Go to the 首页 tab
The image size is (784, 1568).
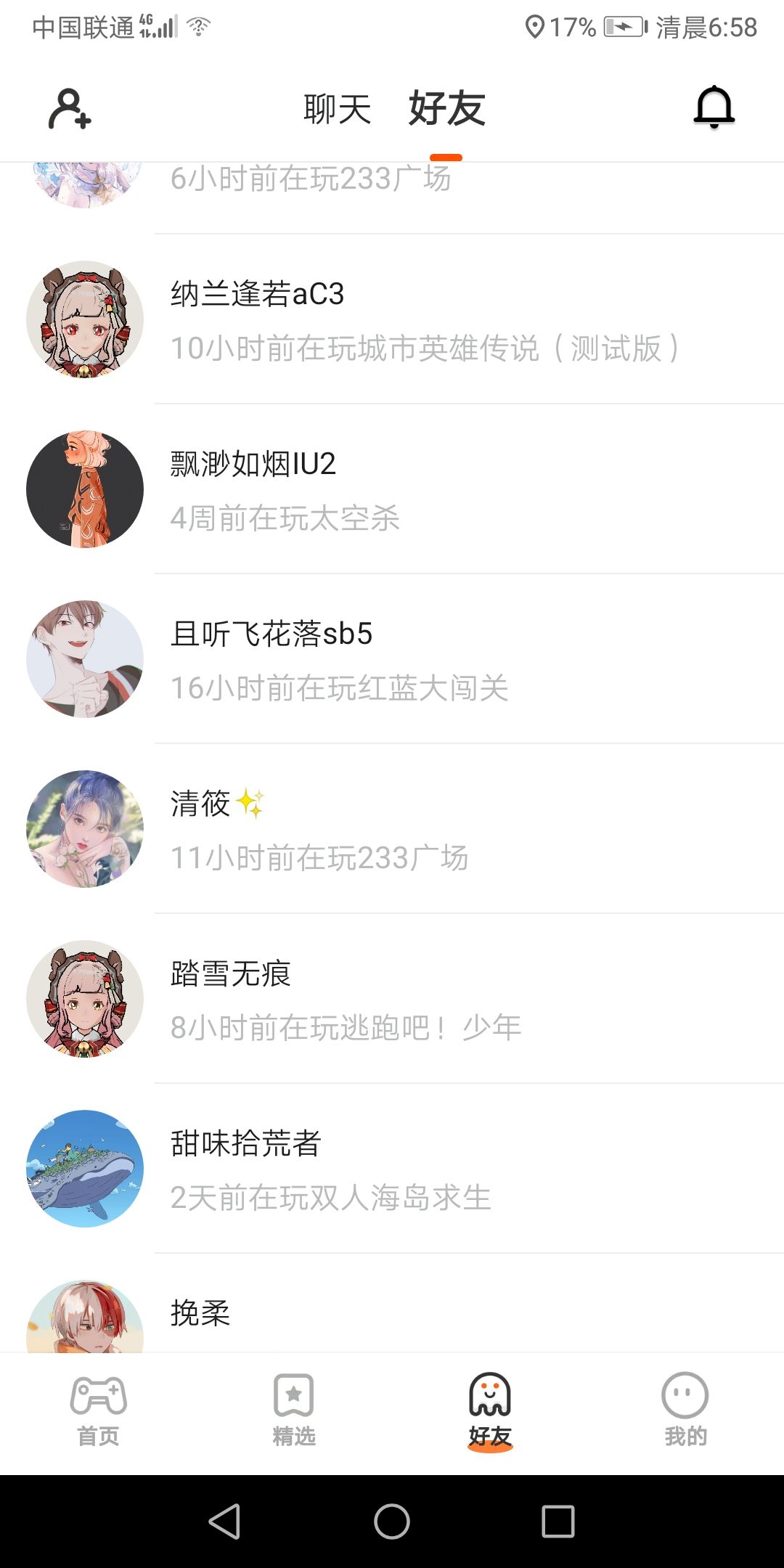pos(98,1410)
